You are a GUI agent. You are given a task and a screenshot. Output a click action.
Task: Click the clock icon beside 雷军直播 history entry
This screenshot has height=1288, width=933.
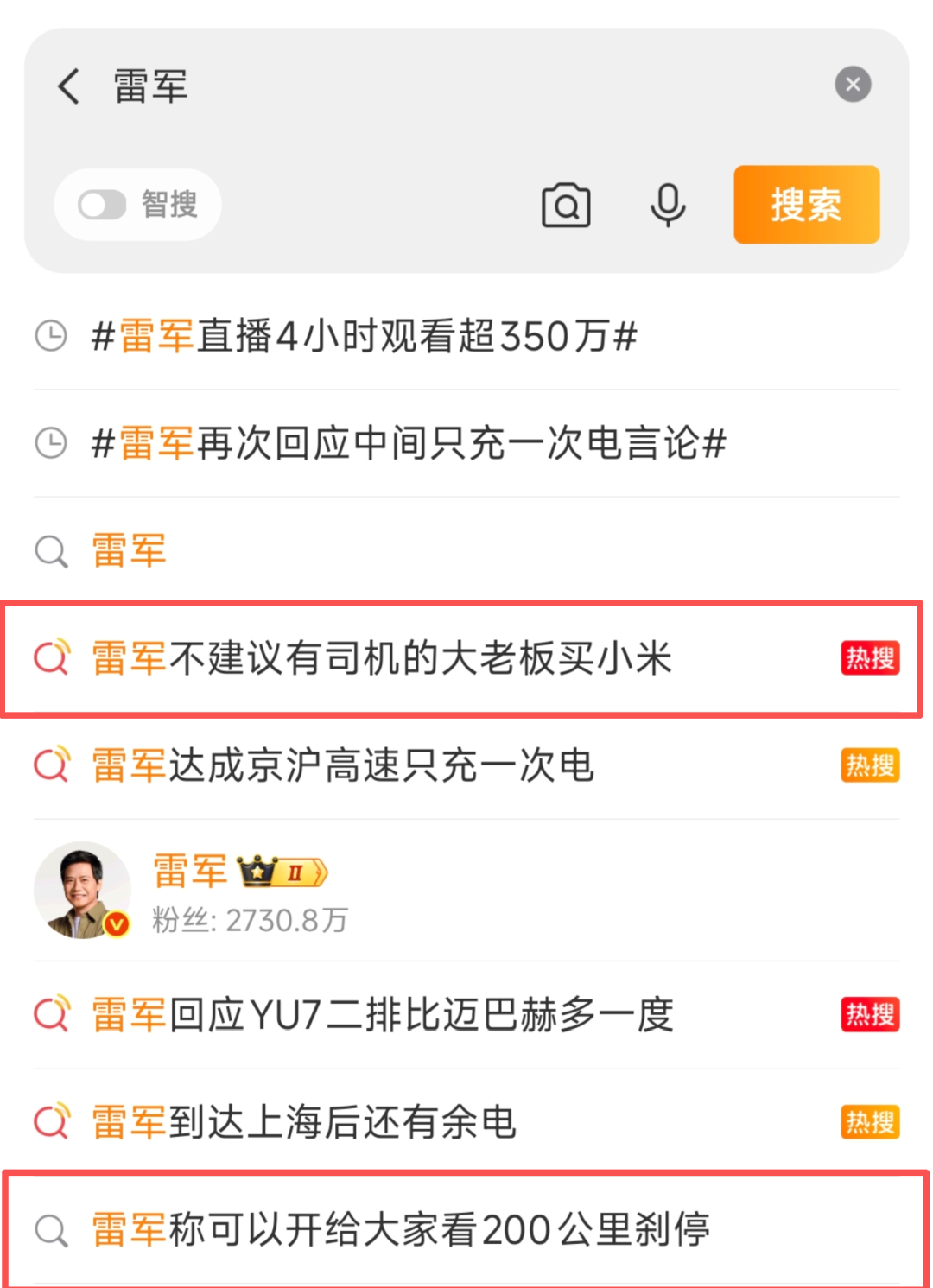click(52, 337)
